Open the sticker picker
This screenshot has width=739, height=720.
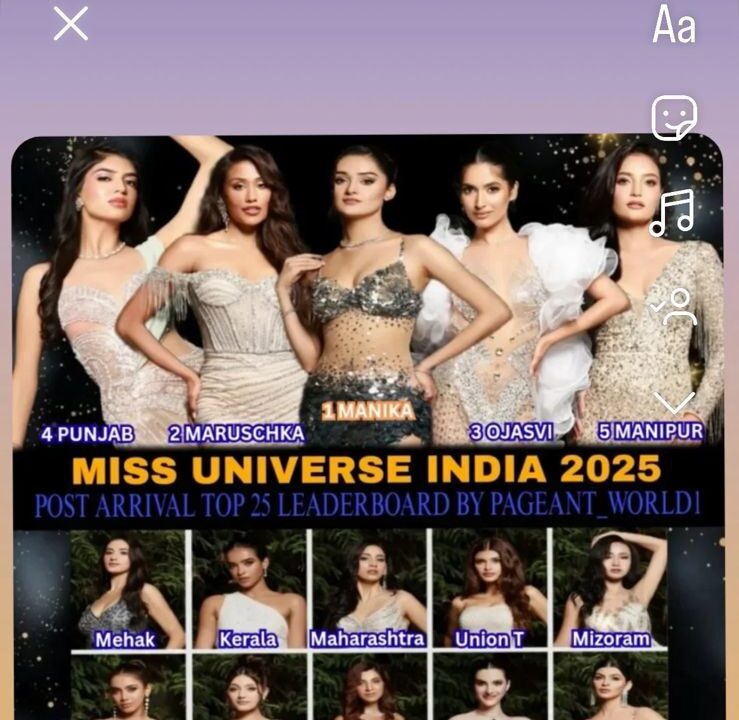[x=674, y=119]
